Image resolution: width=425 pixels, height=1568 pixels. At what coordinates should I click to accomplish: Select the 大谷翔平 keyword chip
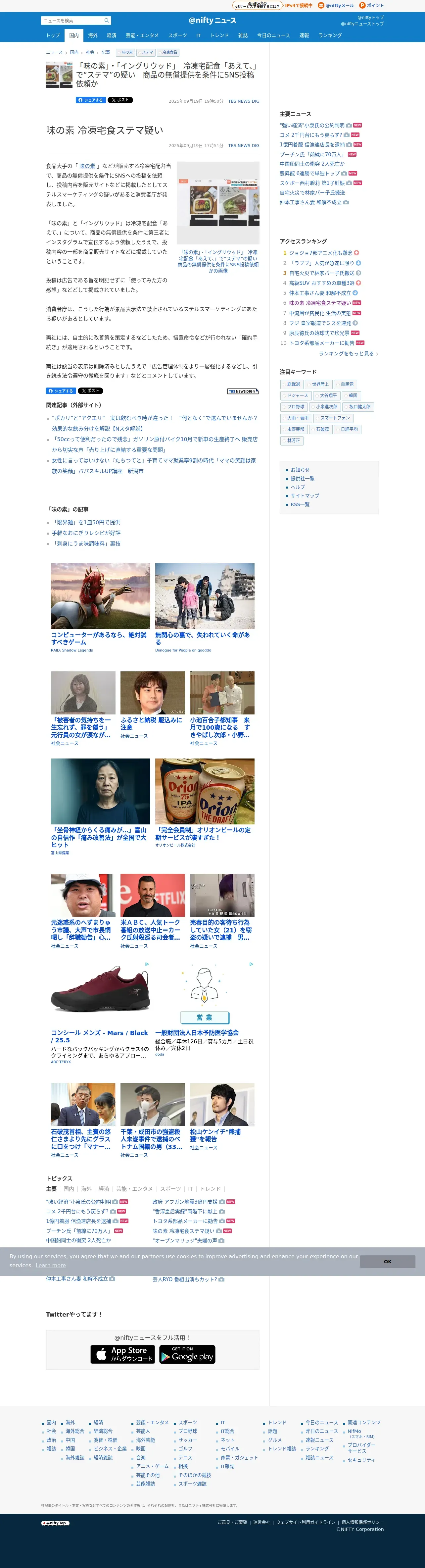pos(328,396)
